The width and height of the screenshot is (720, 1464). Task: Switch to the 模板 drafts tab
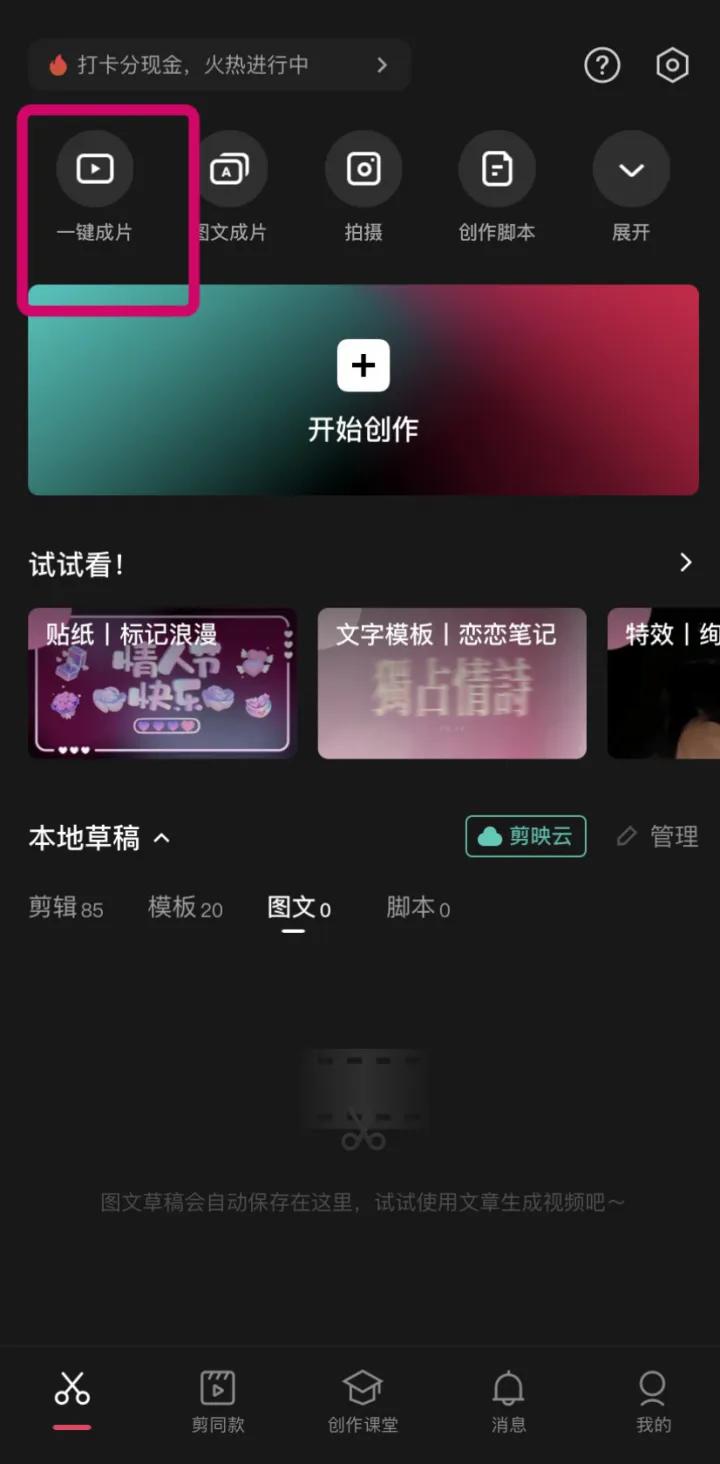click(183, 908)
